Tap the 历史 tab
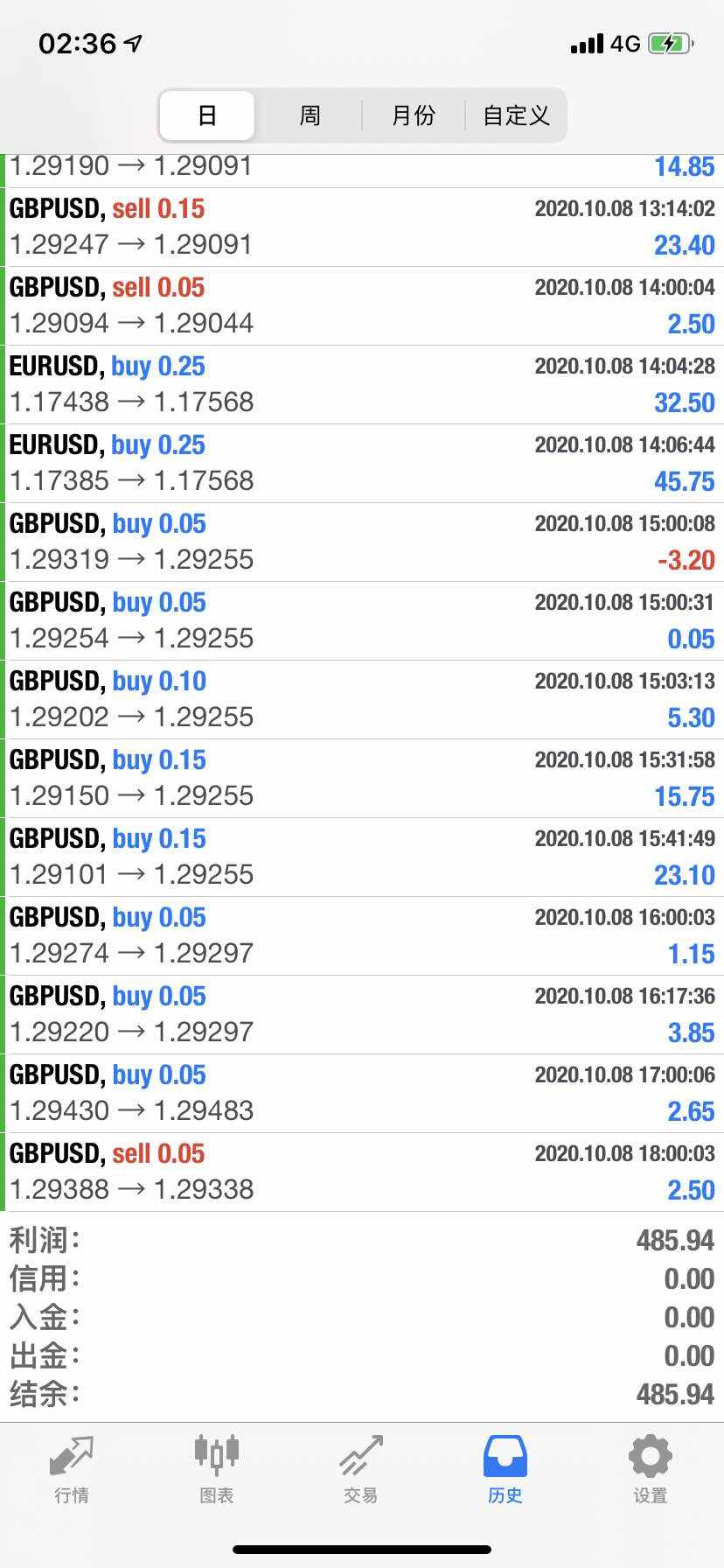 click(505, 1470)
